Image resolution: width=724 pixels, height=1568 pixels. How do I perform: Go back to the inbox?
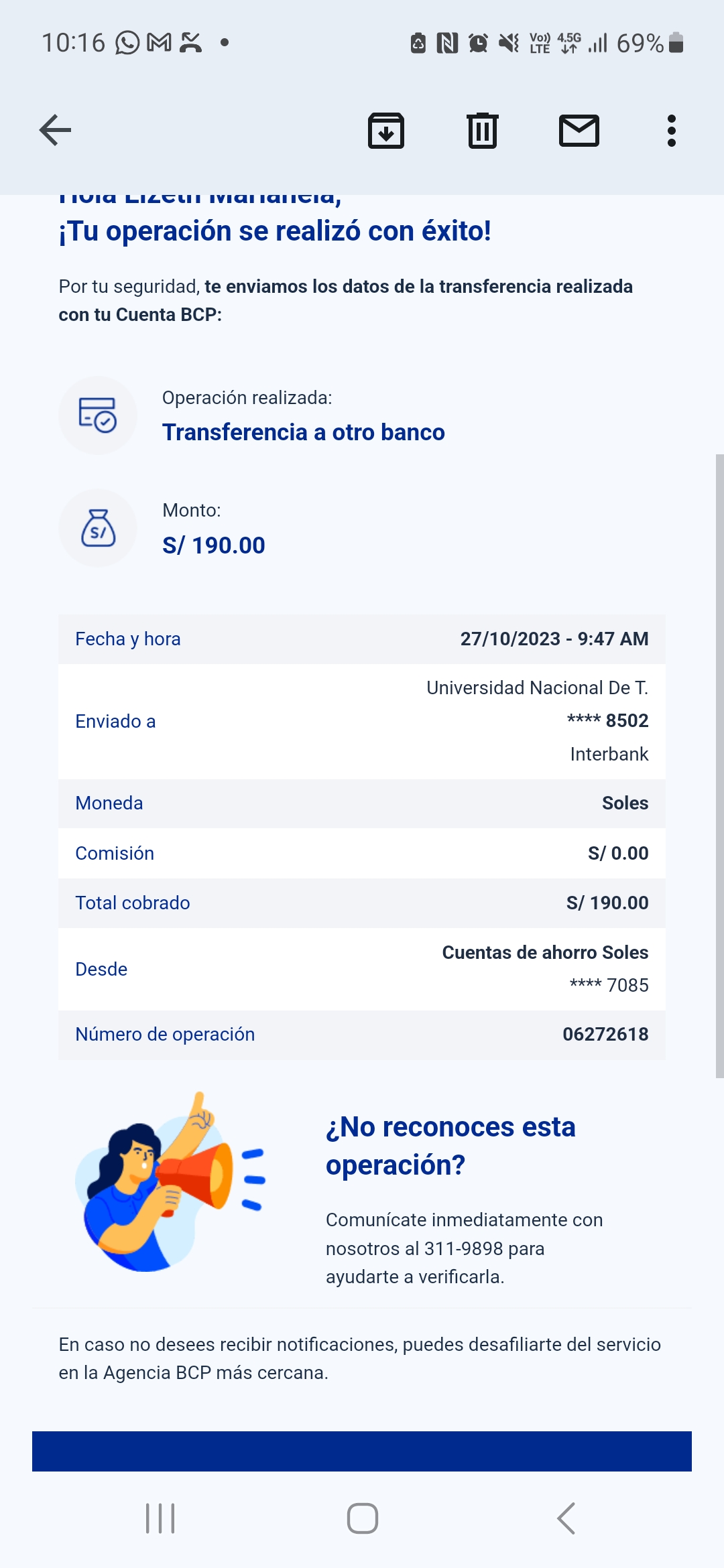[55, 130]
